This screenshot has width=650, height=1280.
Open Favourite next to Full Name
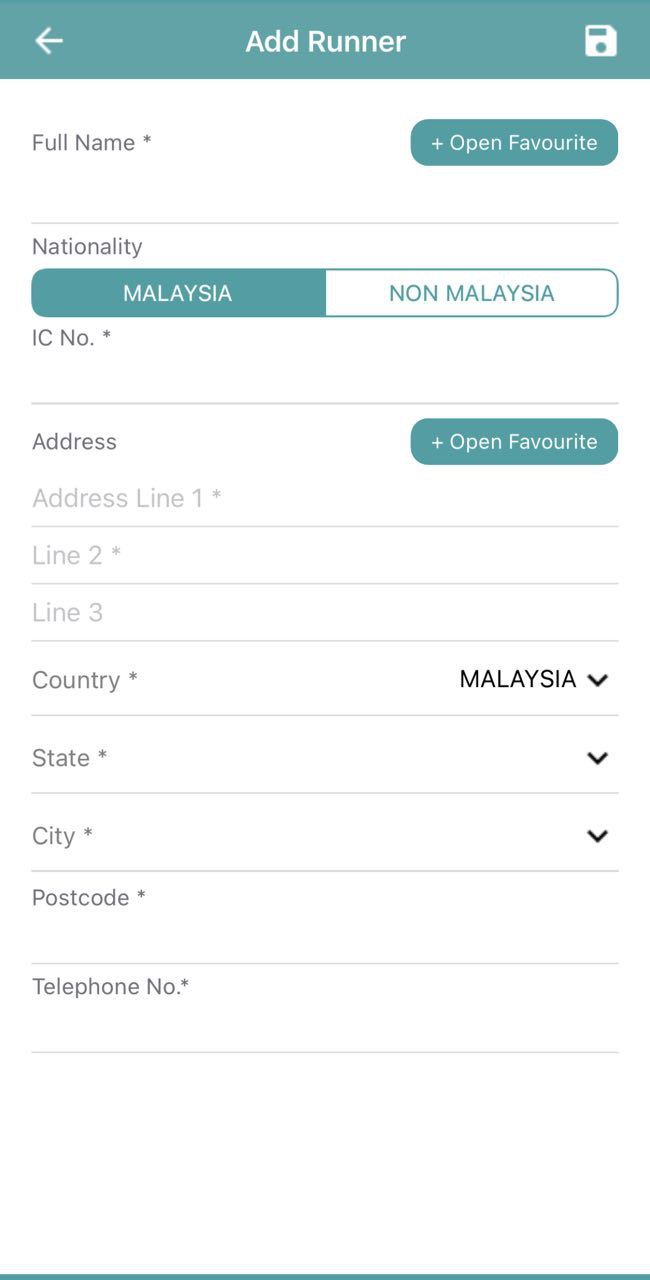point(514,143)
